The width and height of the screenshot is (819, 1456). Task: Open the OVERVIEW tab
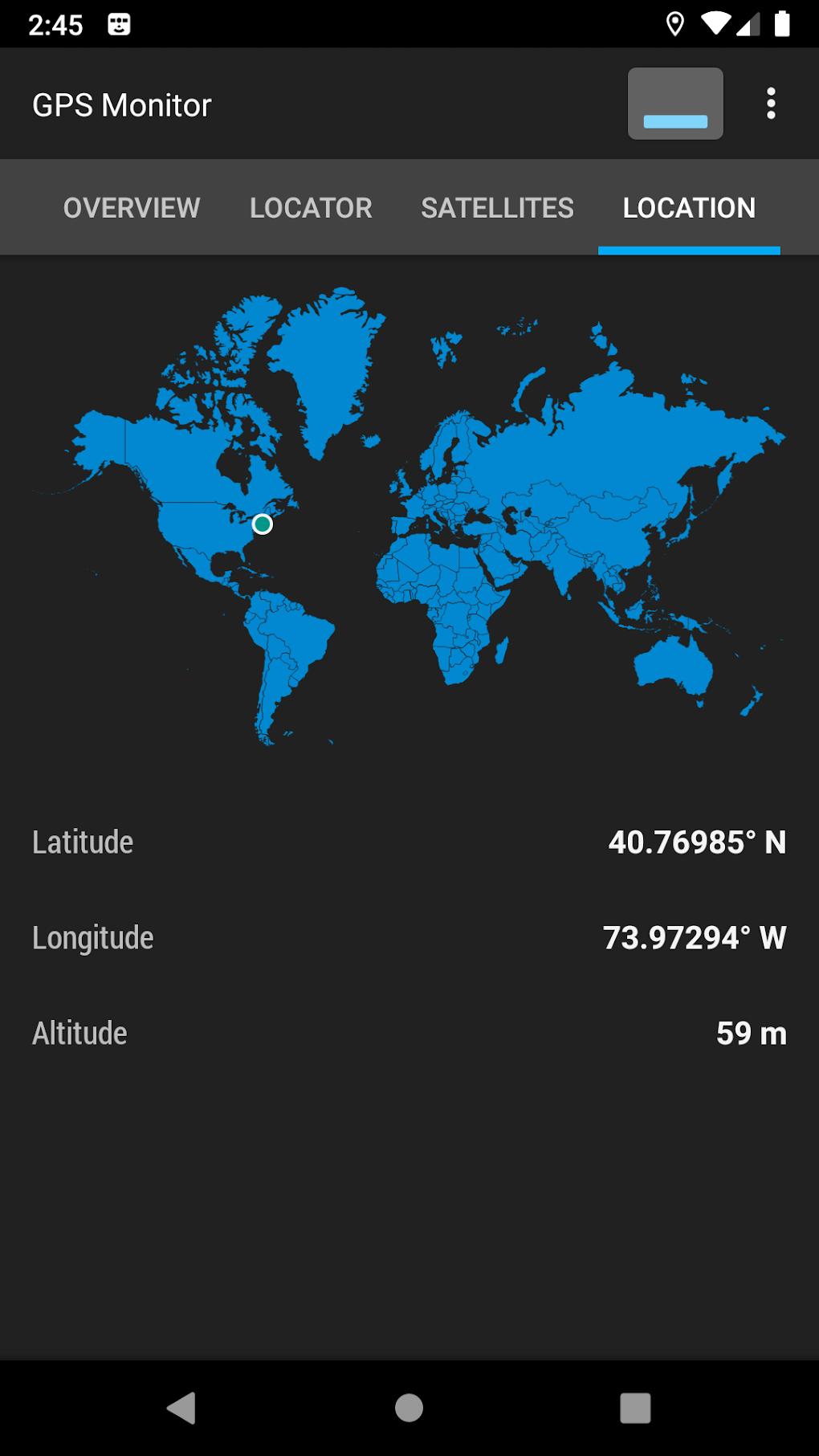(x=131, y=207)
